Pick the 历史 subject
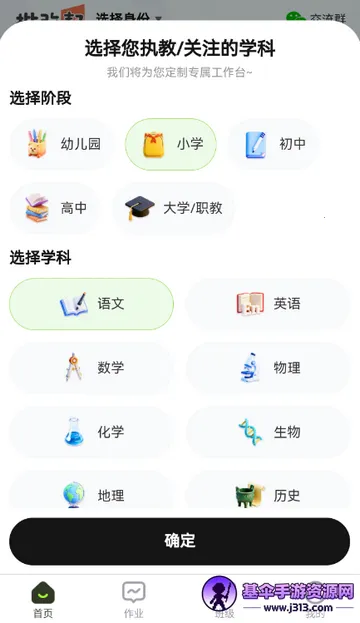This screenshot has width=360, height=623. [x=268, y=493]
